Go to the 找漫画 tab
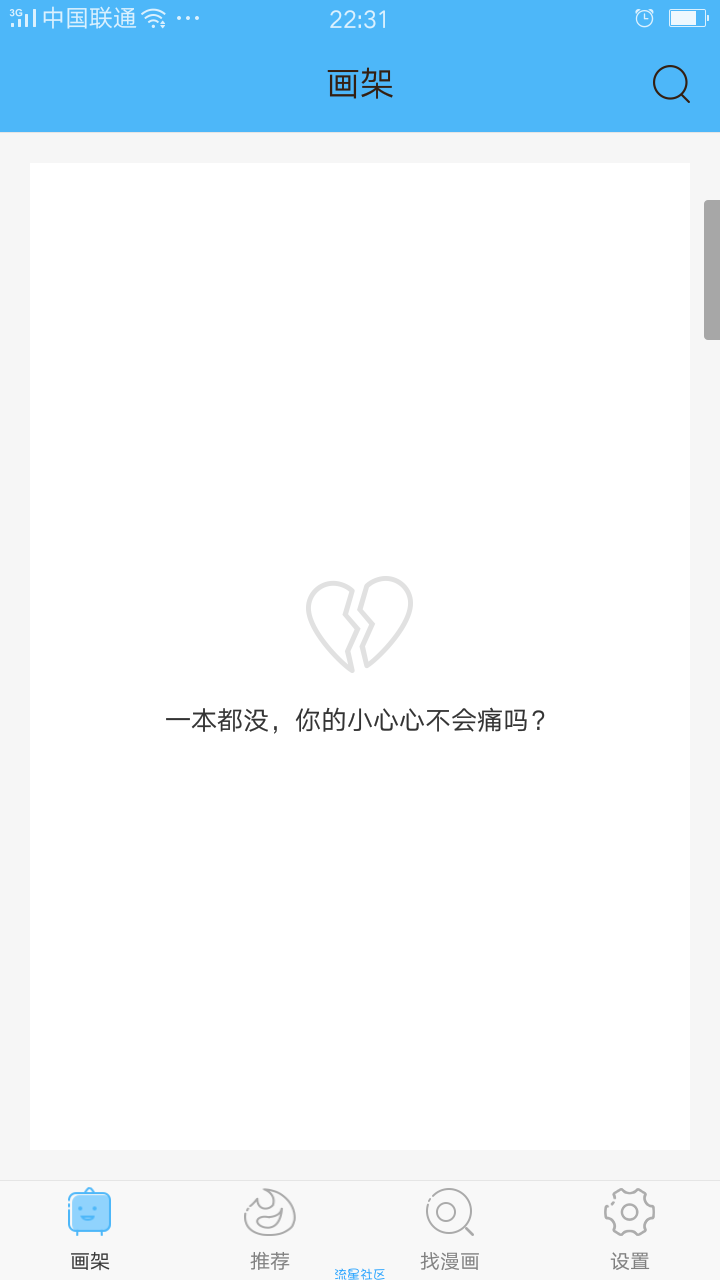The height and width of the screenshot is (1280, 720). pyautogui.click(x=450, y=1230)
